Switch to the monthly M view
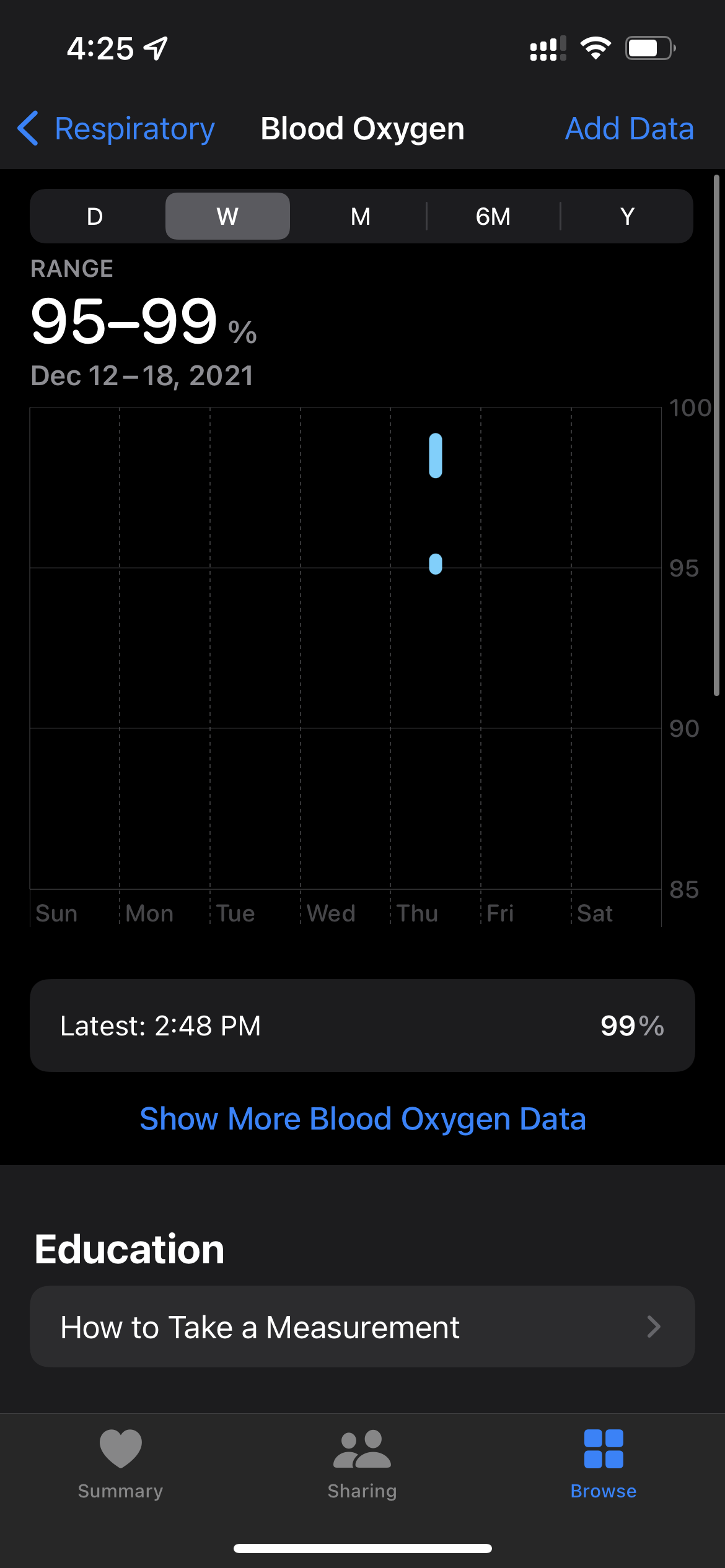Screen dimensions: 725x1568 [360, 217]
